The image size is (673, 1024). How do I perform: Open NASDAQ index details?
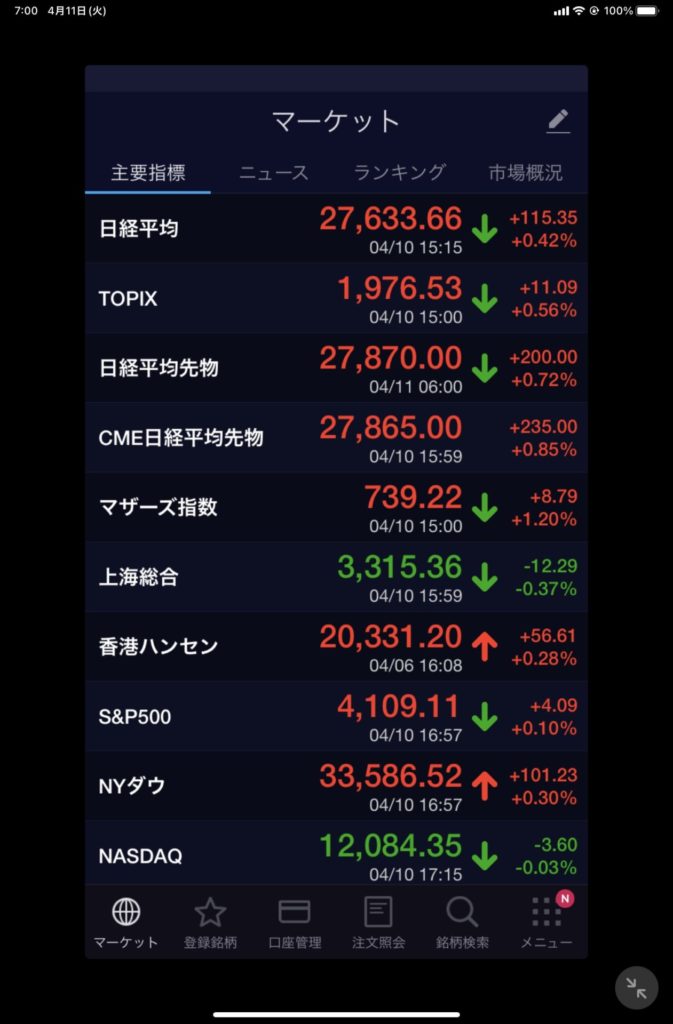click(x=336, y=855)
